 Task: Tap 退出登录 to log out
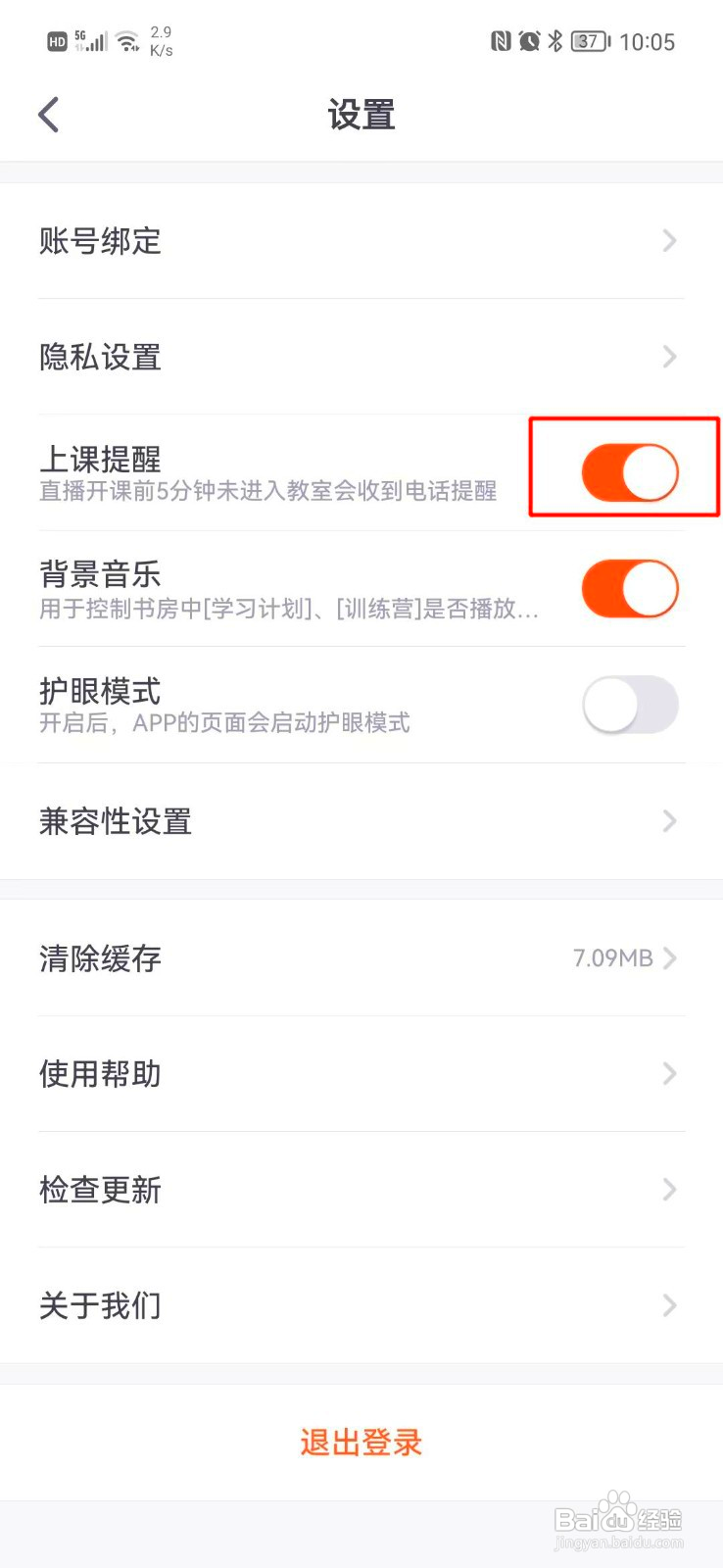[x=361, y=1443]
